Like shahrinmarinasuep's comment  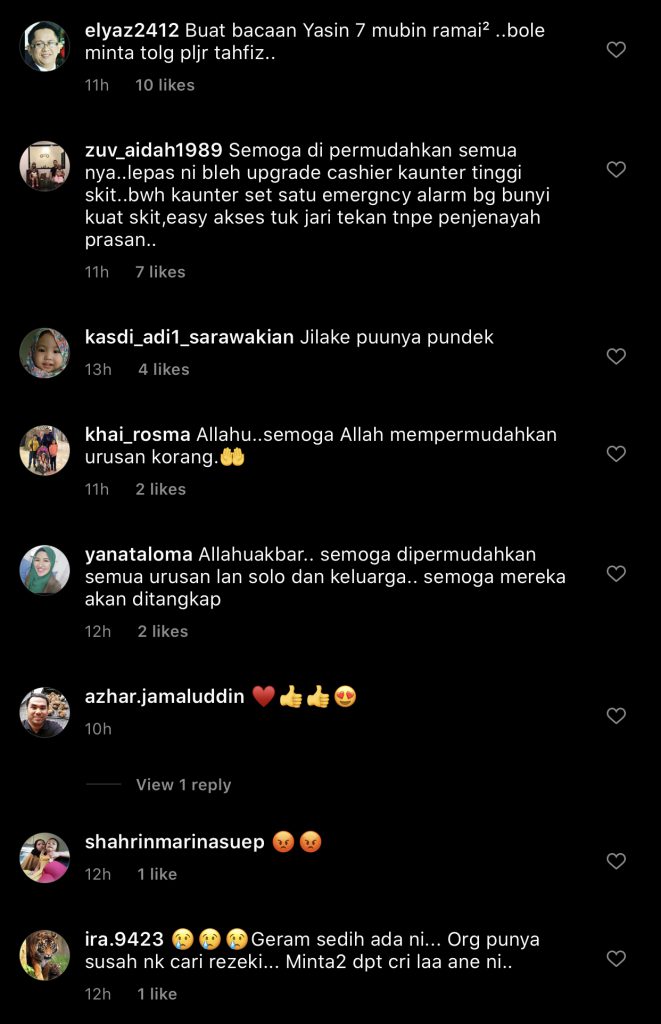(x=616, y=861)
